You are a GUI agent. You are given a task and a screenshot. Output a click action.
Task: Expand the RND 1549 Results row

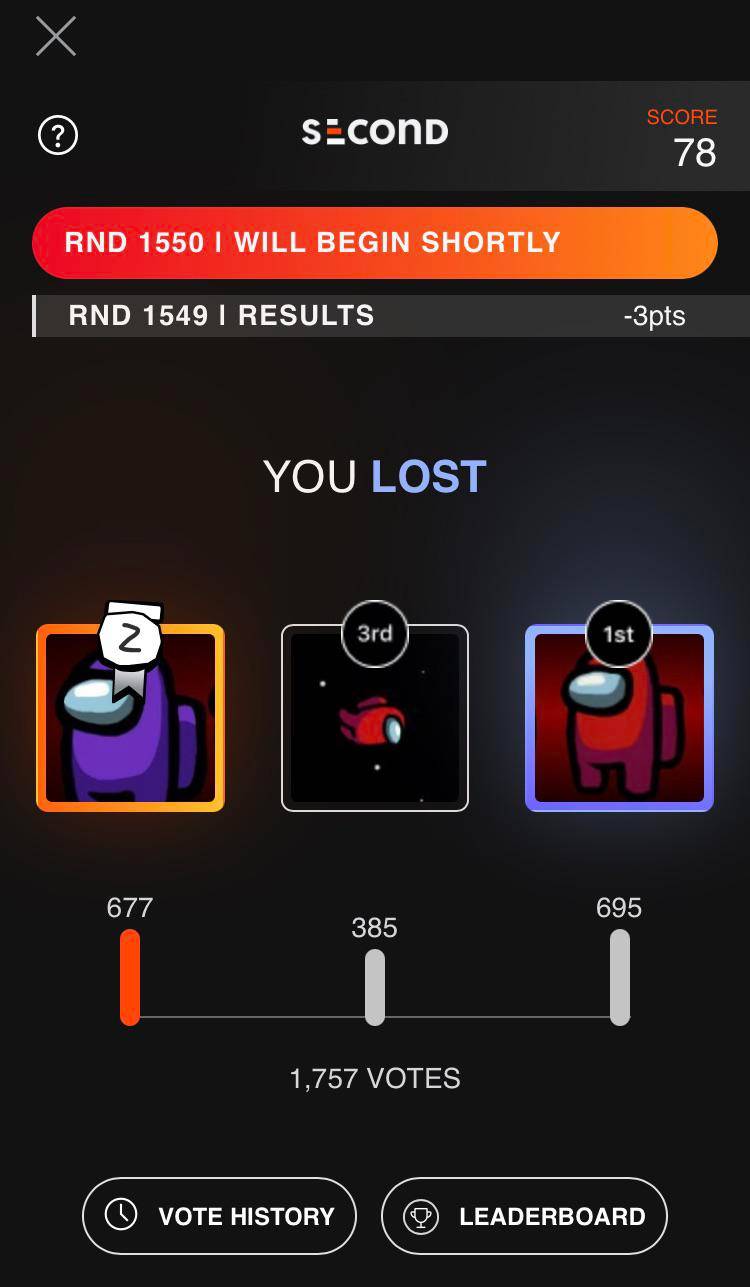[390, 316]
